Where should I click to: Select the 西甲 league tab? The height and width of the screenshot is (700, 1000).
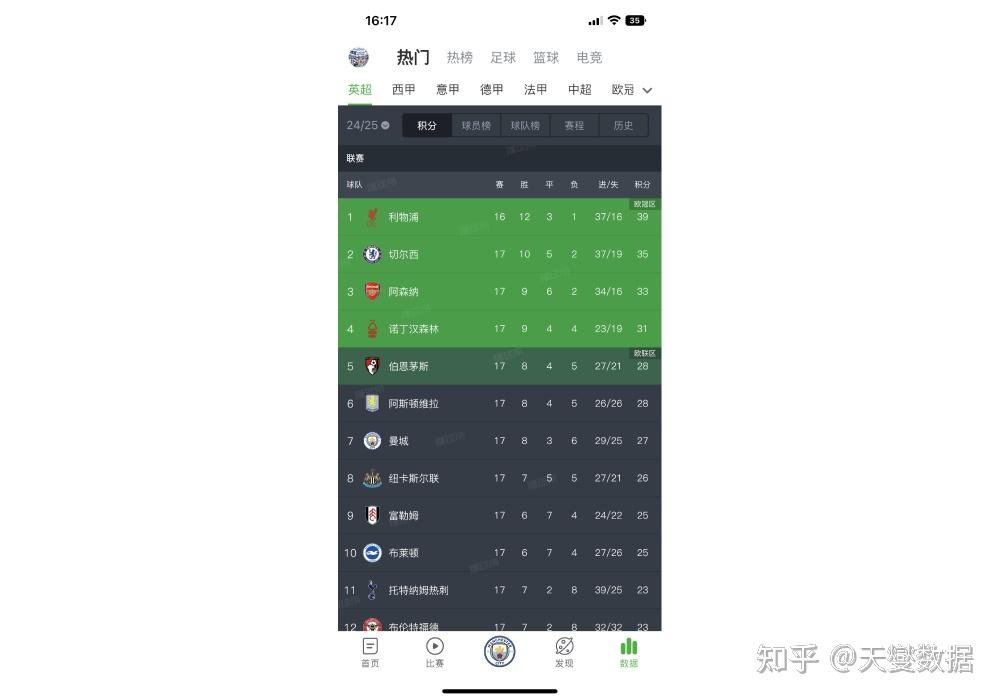404,90
